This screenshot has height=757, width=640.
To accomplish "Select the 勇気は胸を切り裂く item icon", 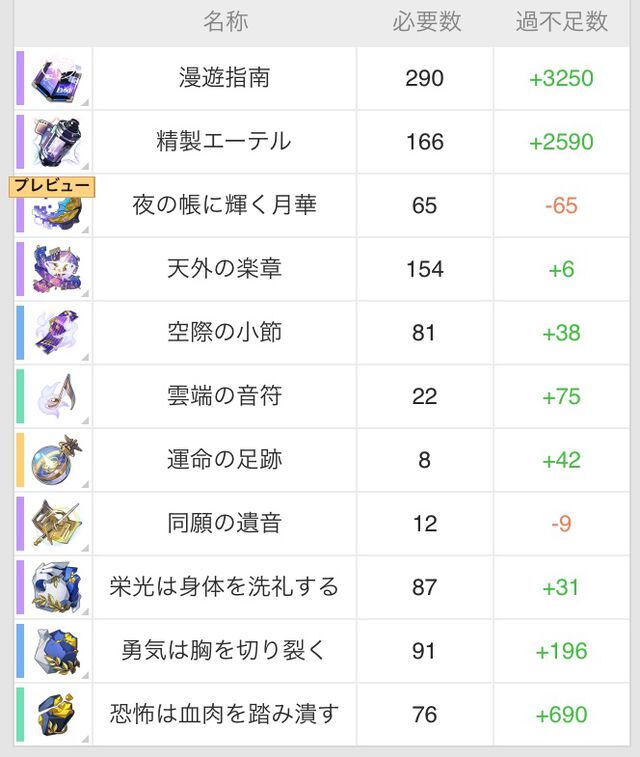I will pos(56,651).
